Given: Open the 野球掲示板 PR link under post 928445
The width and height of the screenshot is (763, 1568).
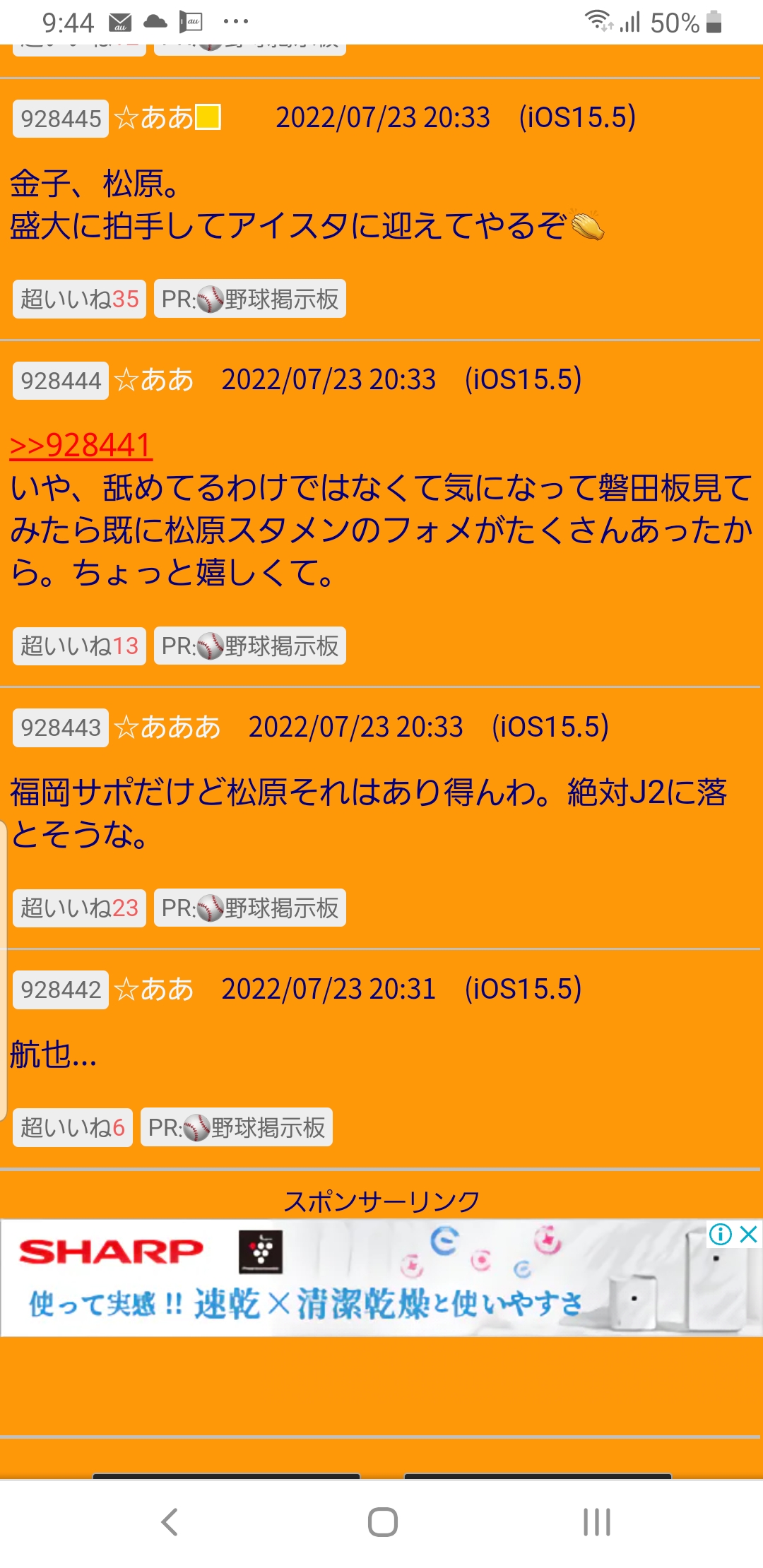Looking at the screenshot, I should coord(250,299).
